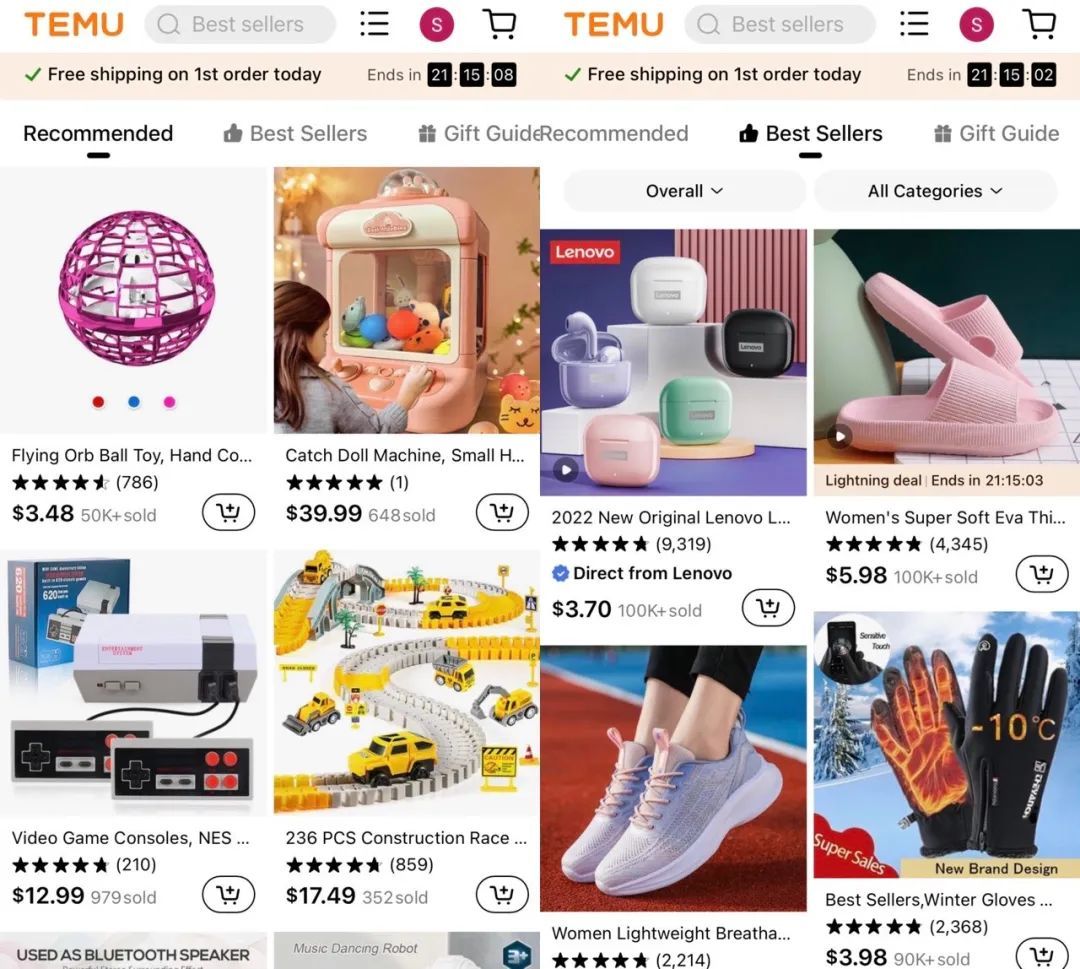Add Catch Doll Machine to cart

[x=501, y=513]
